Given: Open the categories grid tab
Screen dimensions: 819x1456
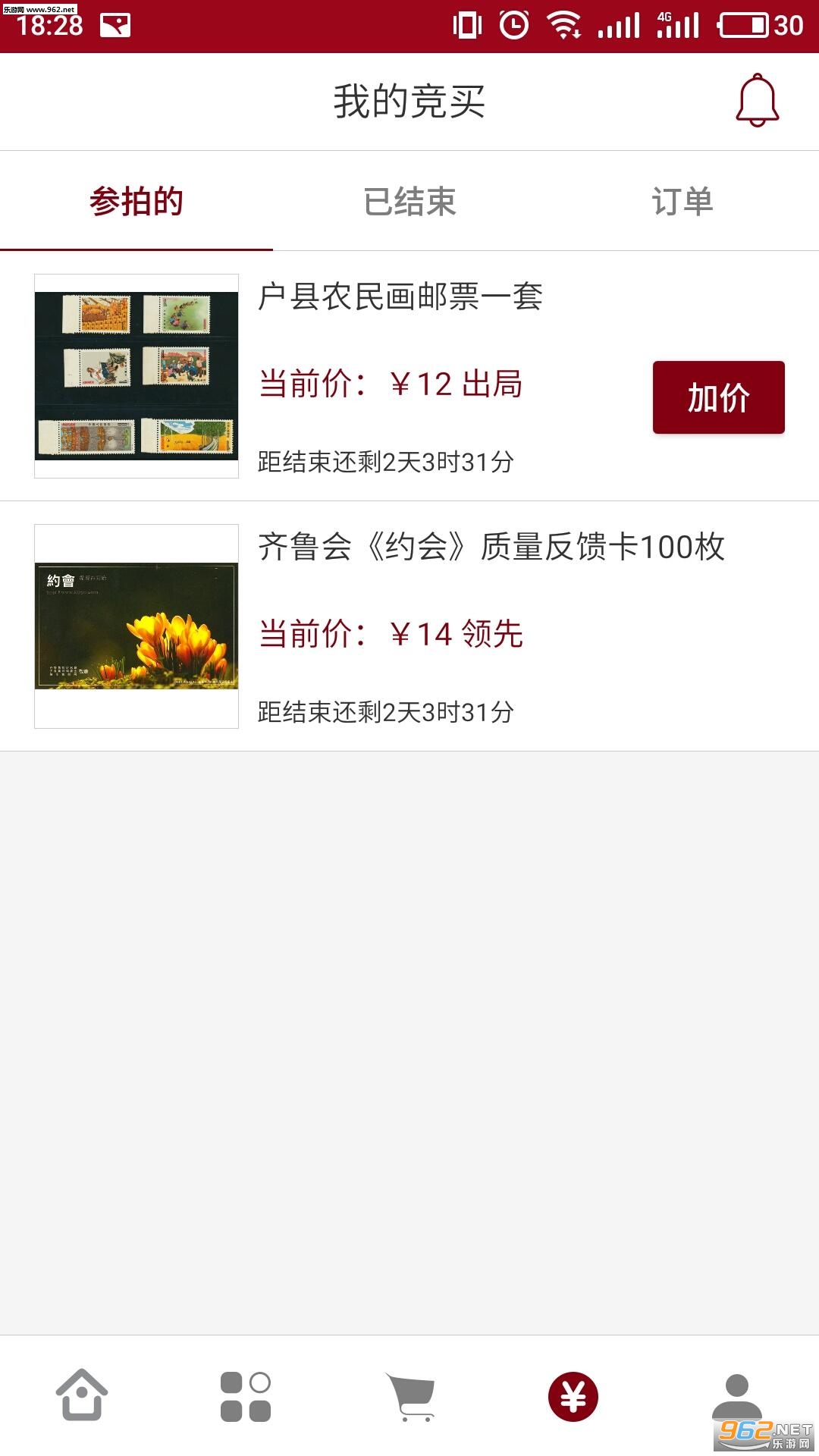Looking at the screenshot, I should point(246,1395).
